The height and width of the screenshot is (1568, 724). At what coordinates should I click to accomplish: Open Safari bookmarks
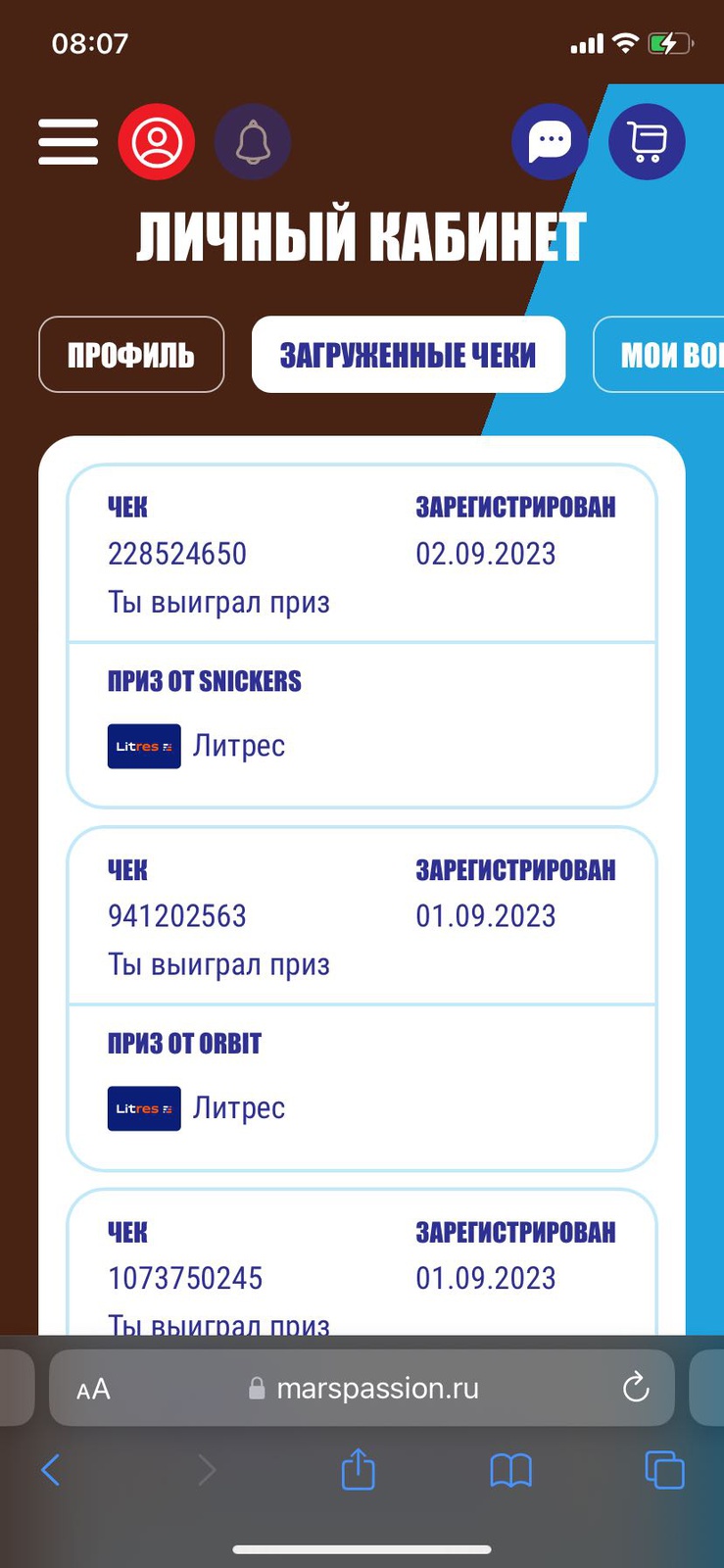510,1470
